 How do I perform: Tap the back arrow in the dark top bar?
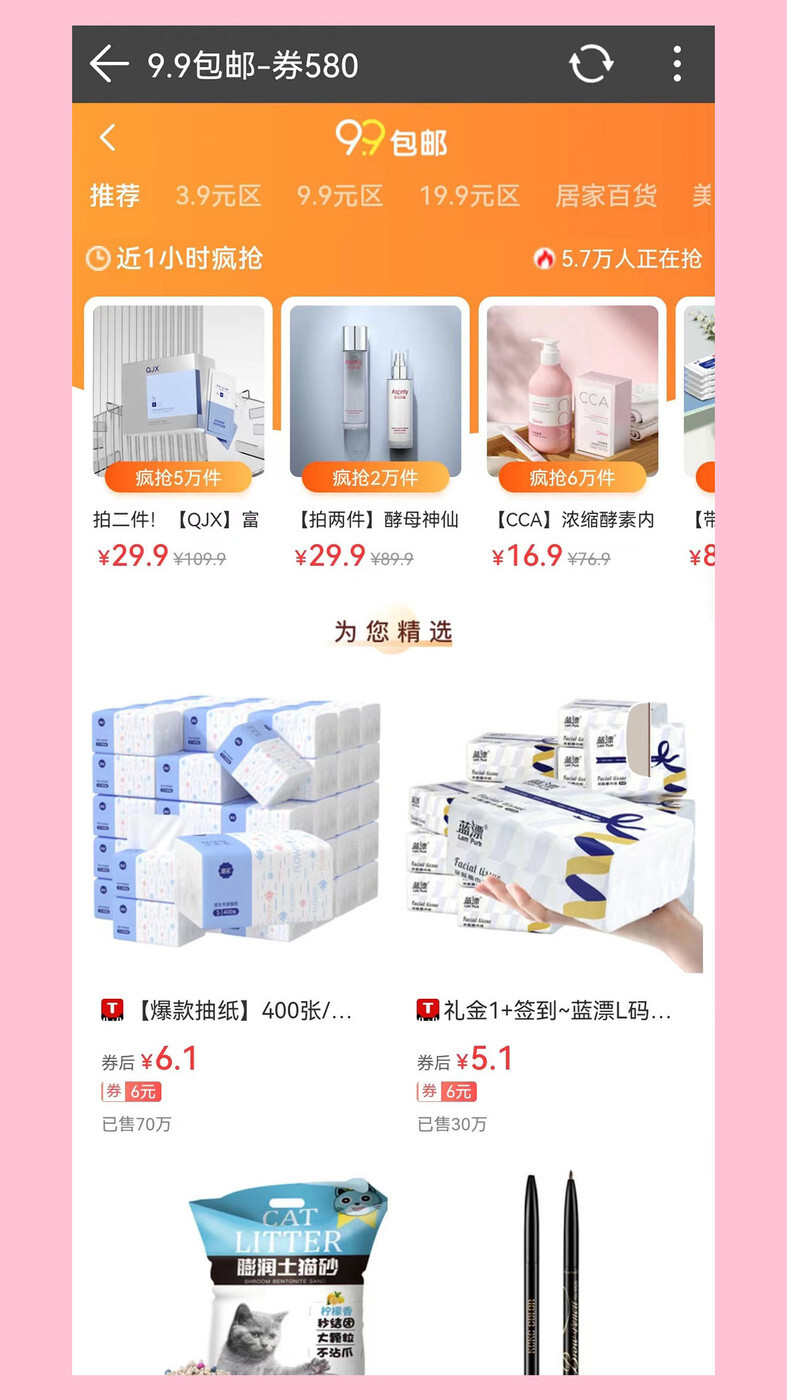(109, 65)
